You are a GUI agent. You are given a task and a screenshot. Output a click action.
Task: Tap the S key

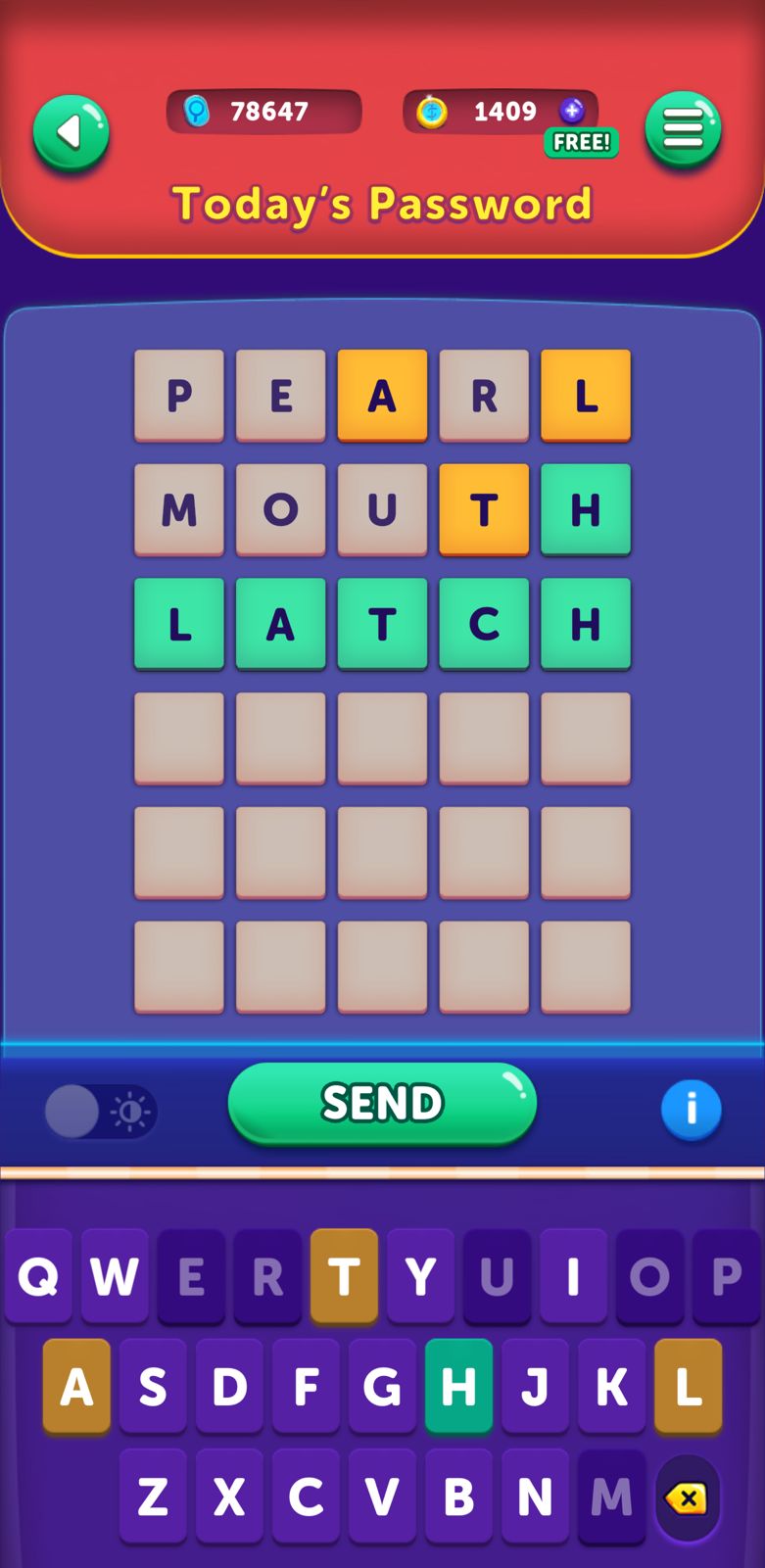[x=153, y=1386]
